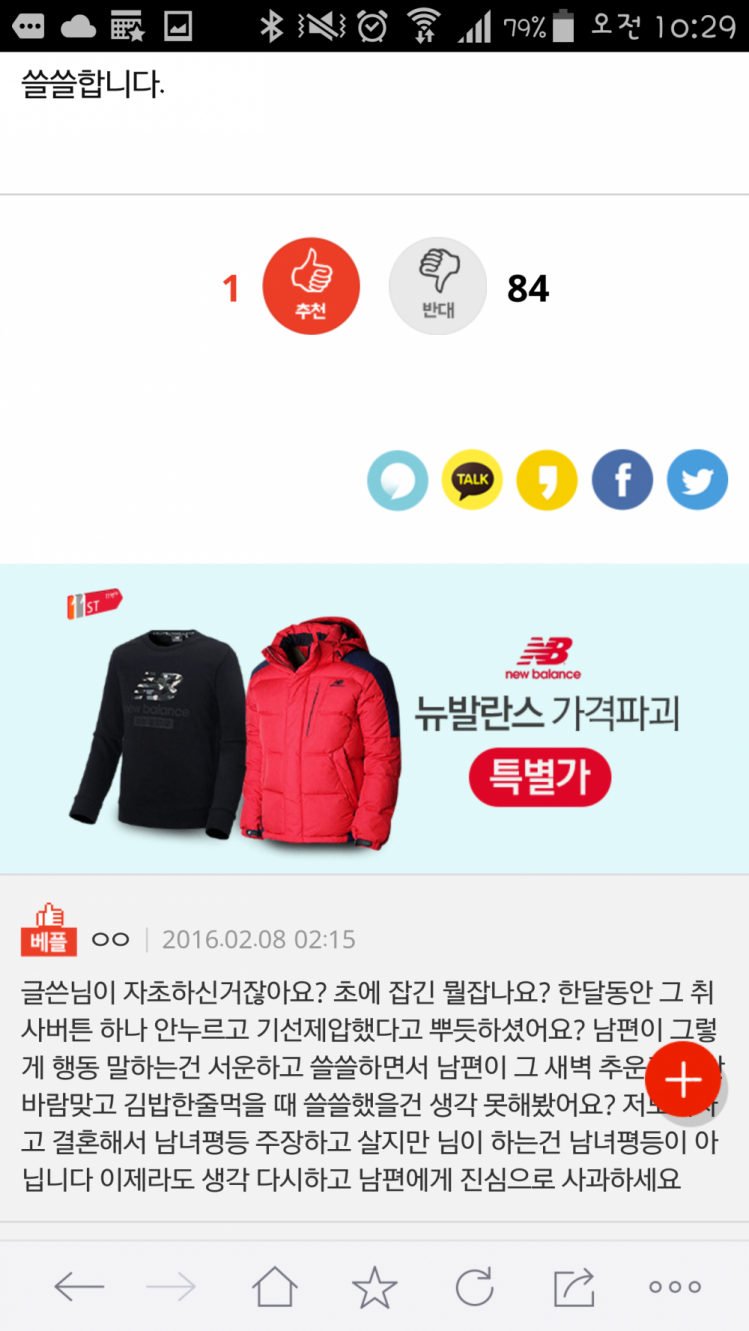The image size is (749, 1331).
Task: Open the browser three-dot more menu
Action: click(675, 1287)
